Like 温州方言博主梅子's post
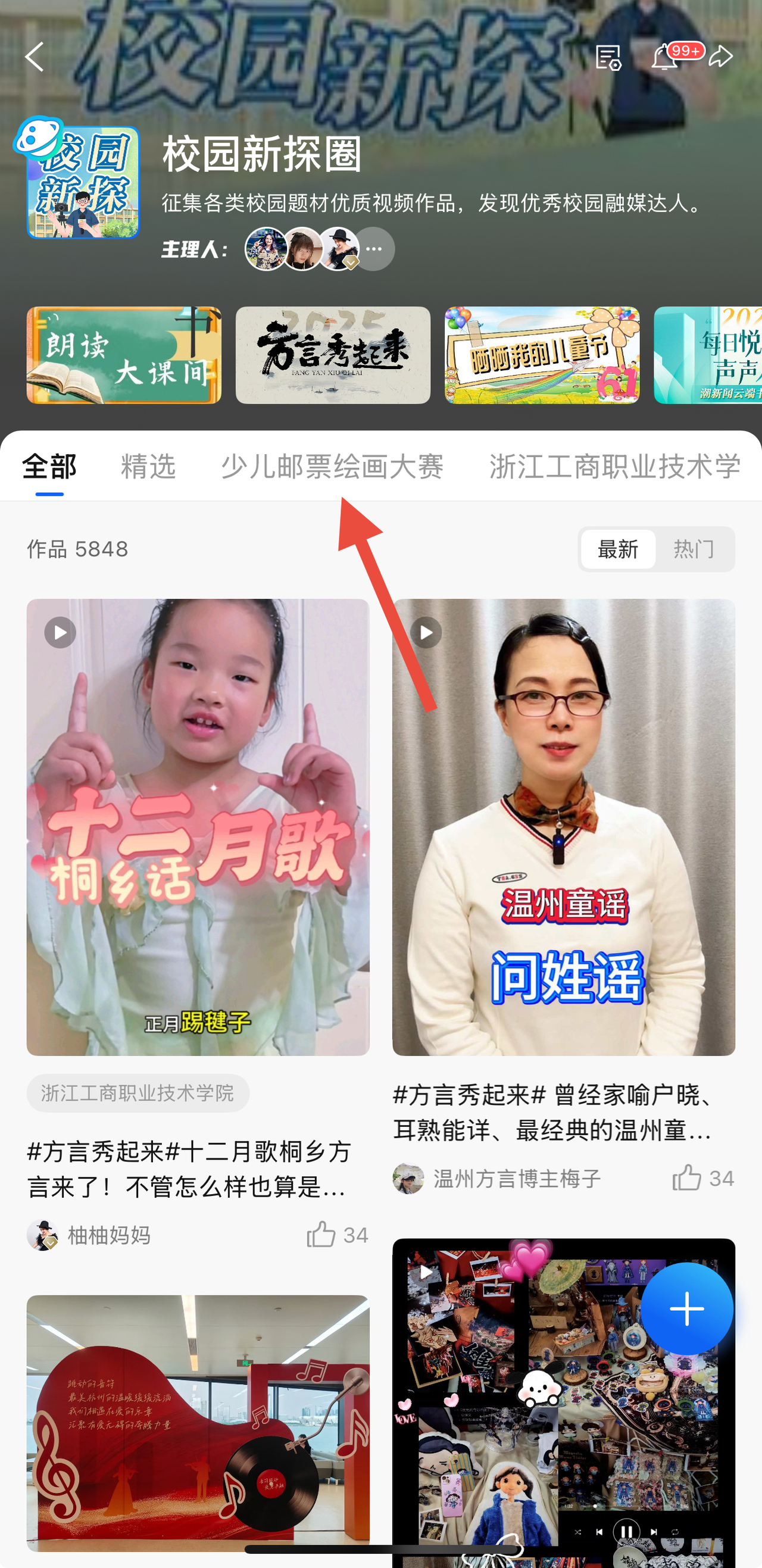The height and width of the screenshot is (1568, 762). (x=686, y=1179)
